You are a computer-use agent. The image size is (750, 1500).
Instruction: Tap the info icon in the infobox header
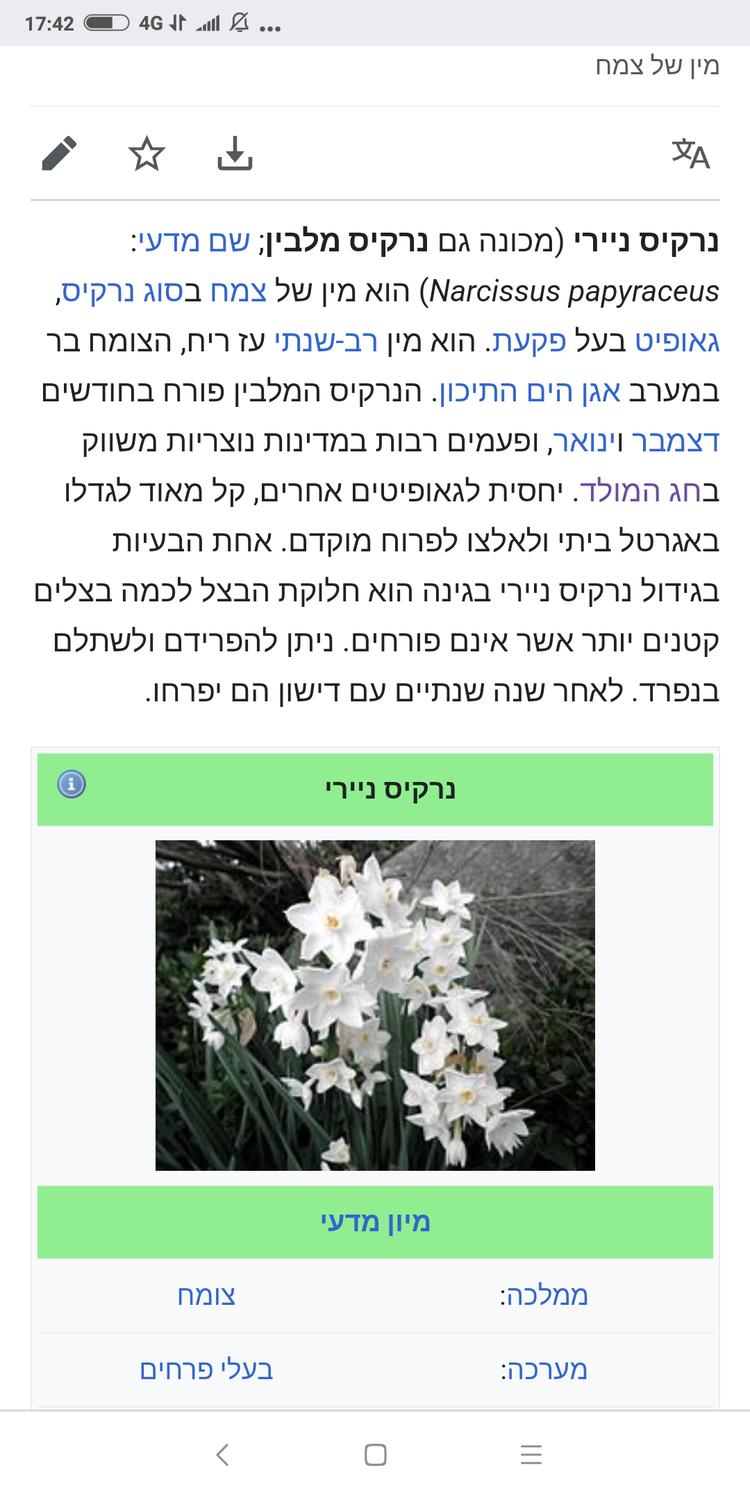(x=71, y=784)
